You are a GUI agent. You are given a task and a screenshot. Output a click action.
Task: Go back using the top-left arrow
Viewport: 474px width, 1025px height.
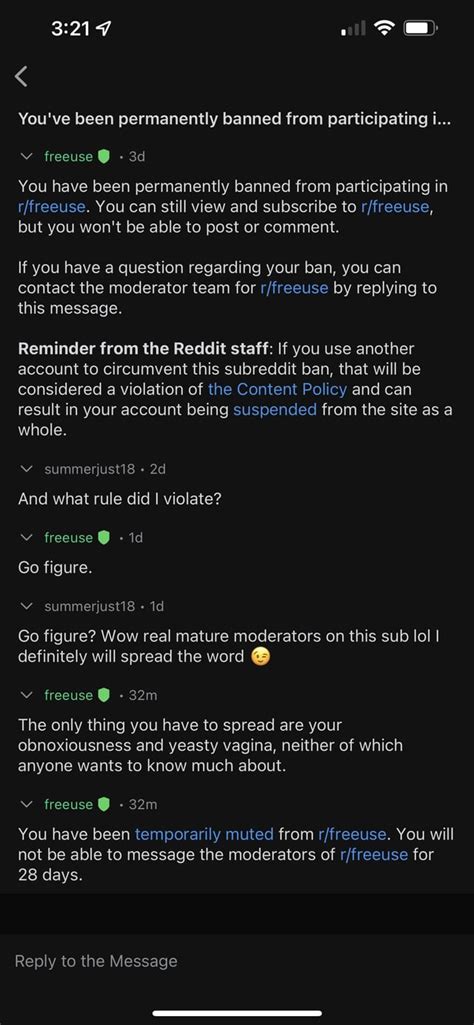pyautogui.click(x=22, y=76)
